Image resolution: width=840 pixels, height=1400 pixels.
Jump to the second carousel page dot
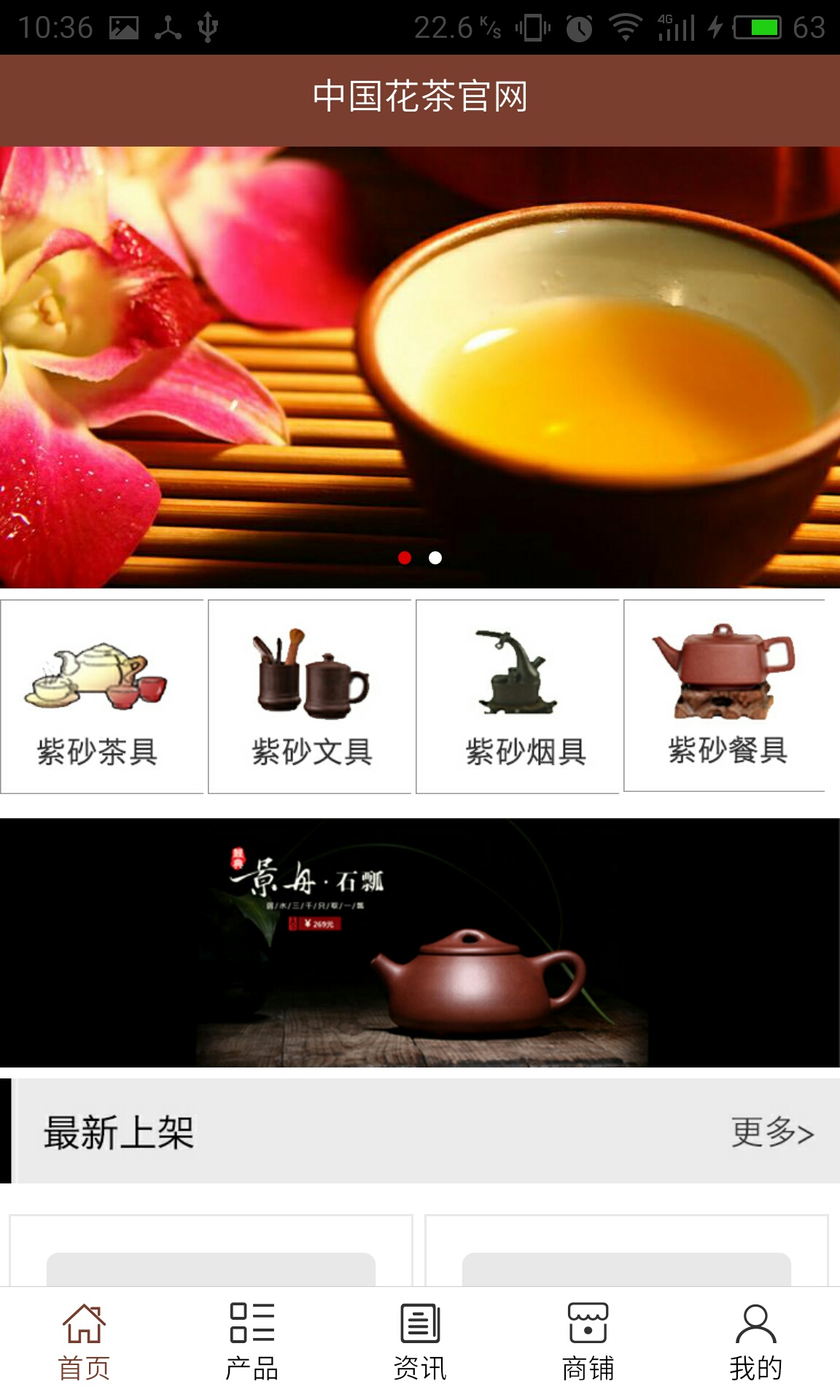pyautogui.click(x=435, y=558)
